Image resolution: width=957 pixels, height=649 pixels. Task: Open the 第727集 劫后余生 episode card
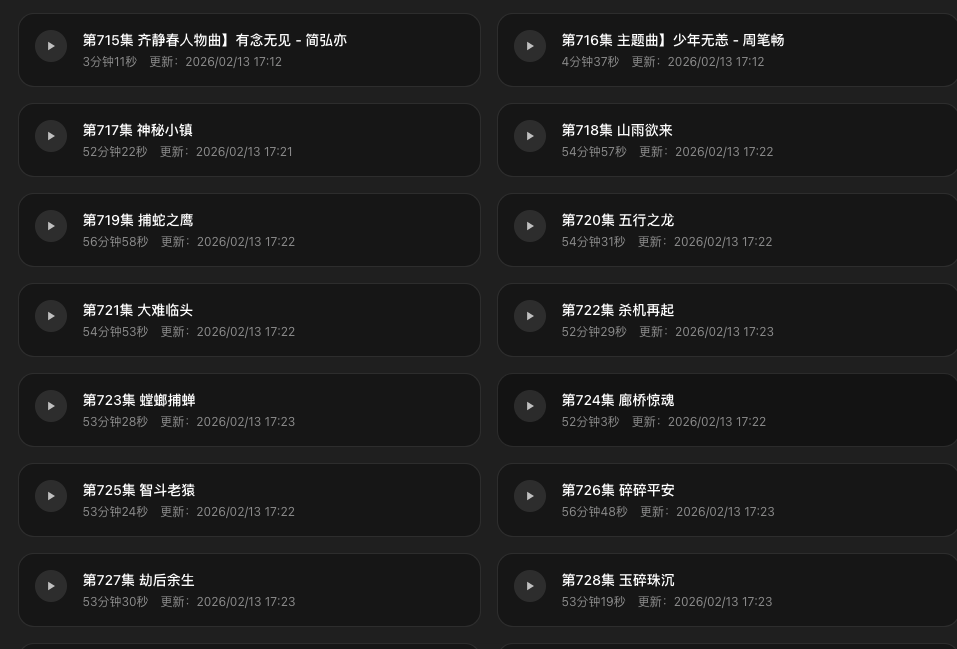point(250,590)
